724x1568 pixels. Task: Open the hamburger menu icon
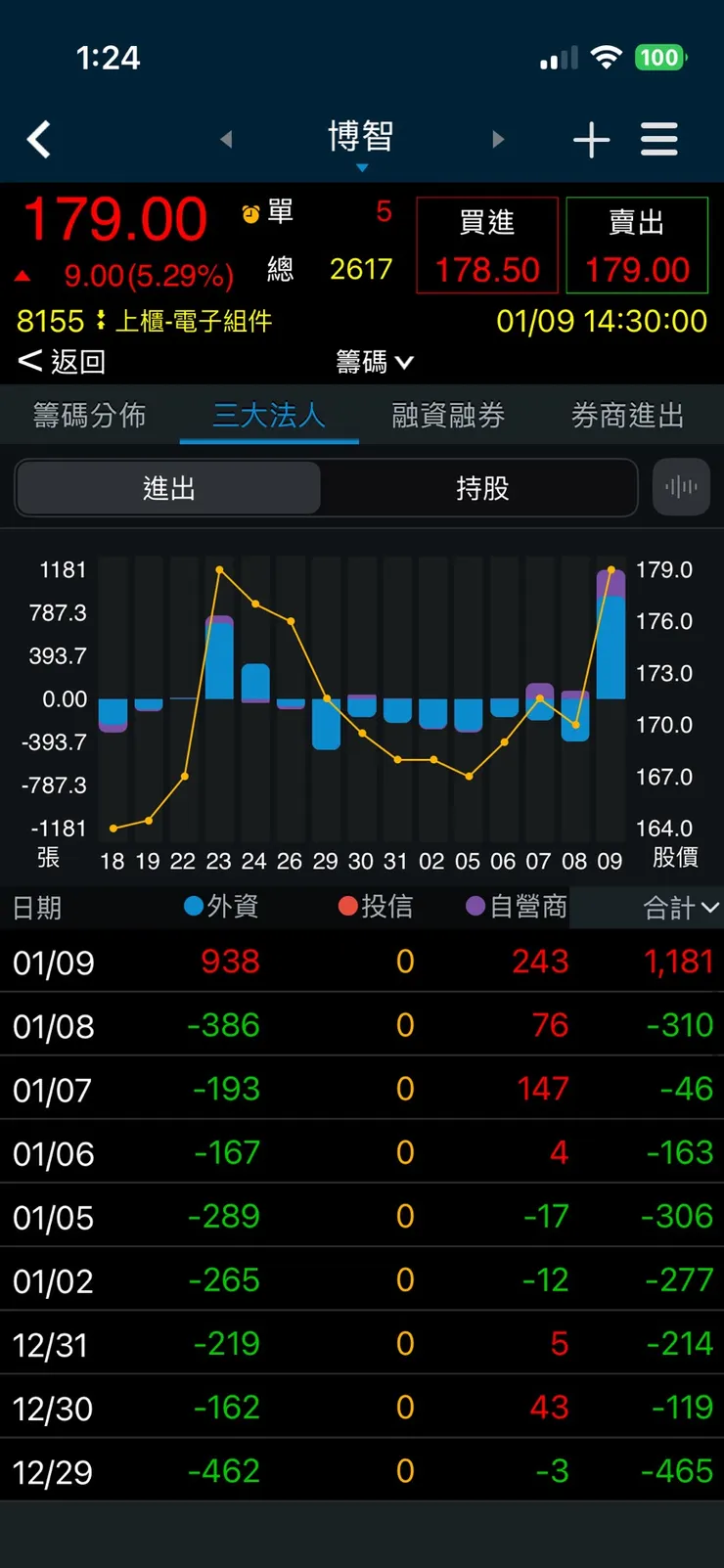pyautogui.click(x=658, y=139)
